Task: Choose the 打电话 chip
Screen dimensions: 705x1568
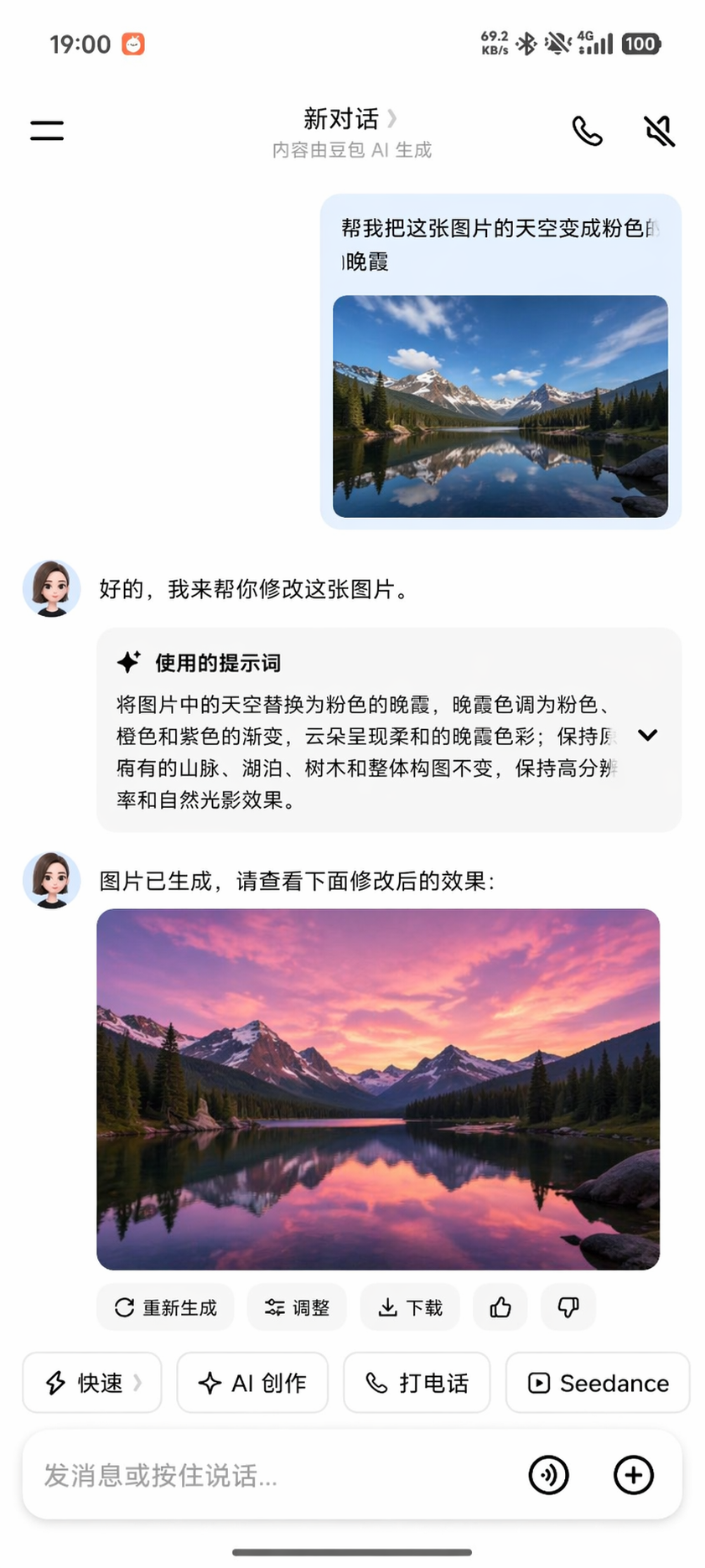Action: pos(417,1383)
